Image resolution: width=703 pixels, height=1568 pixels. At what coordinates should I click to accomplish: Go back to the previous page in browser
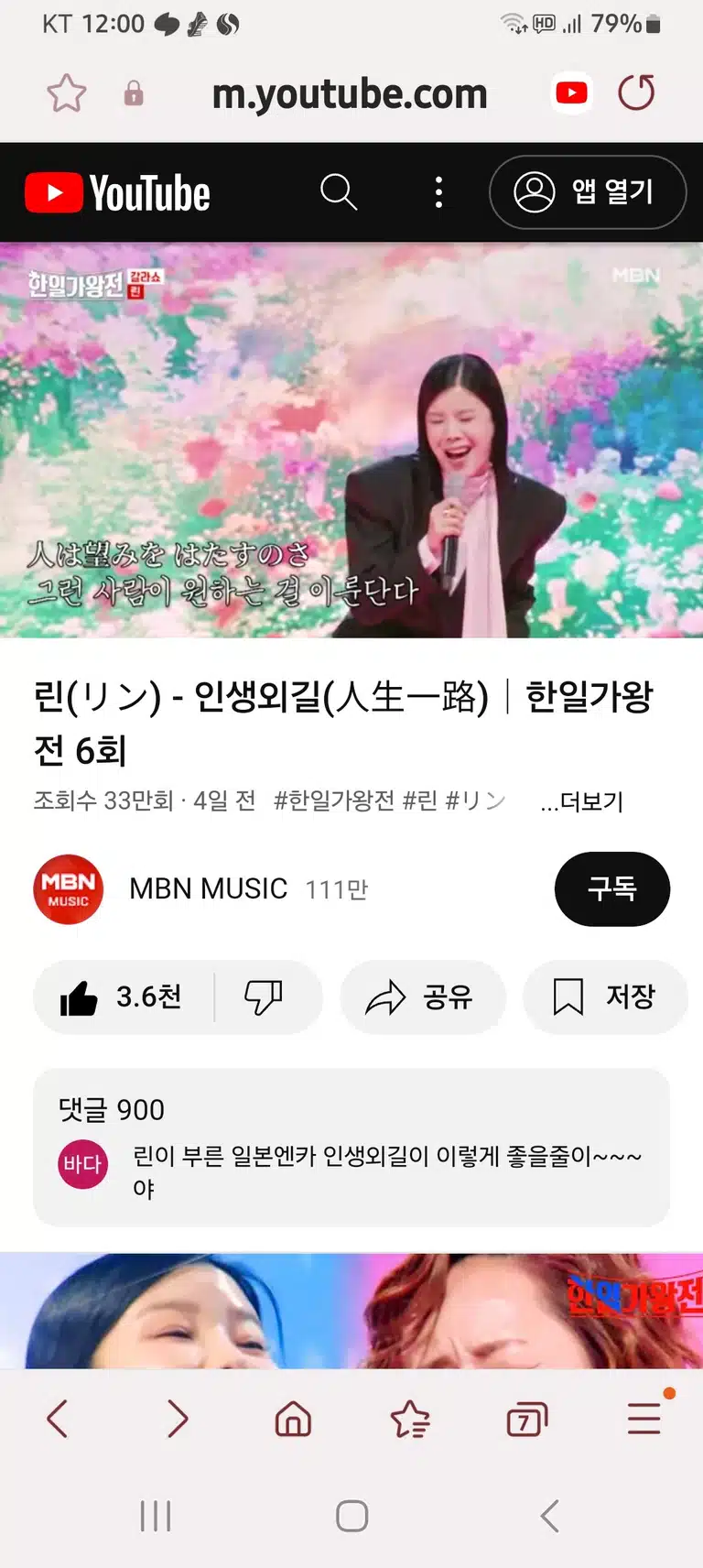point(58,1420)
